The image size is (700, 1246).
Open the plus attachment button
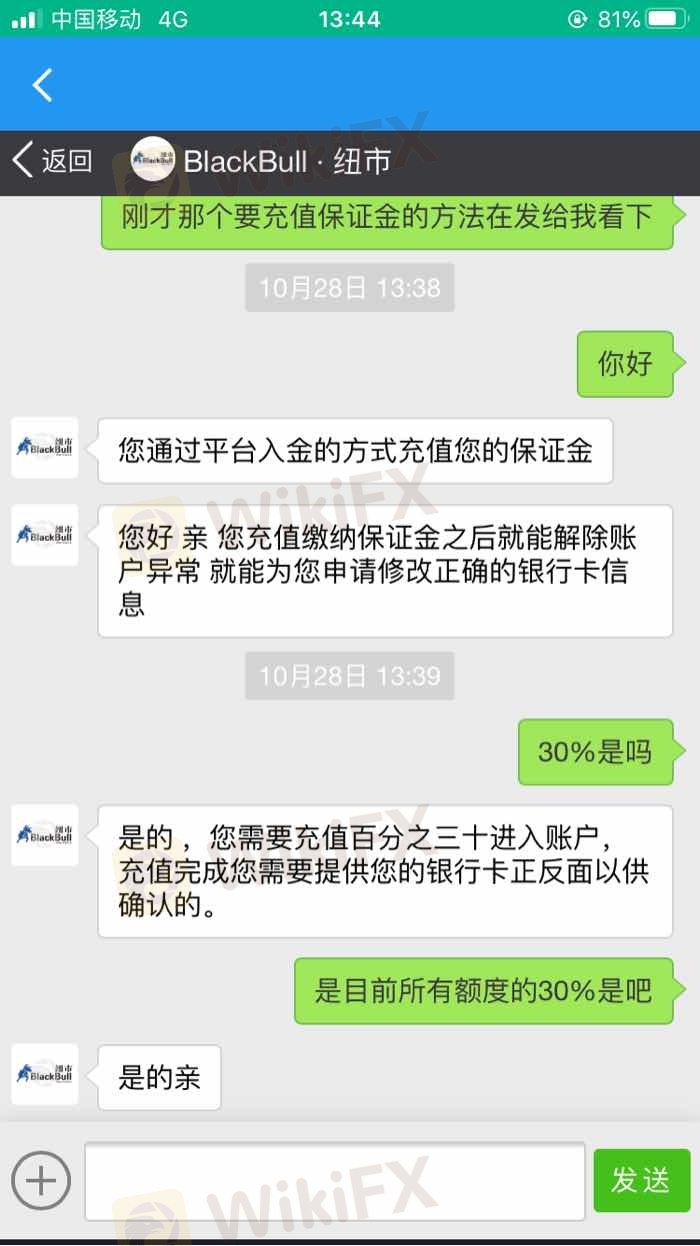point(40,1181)
